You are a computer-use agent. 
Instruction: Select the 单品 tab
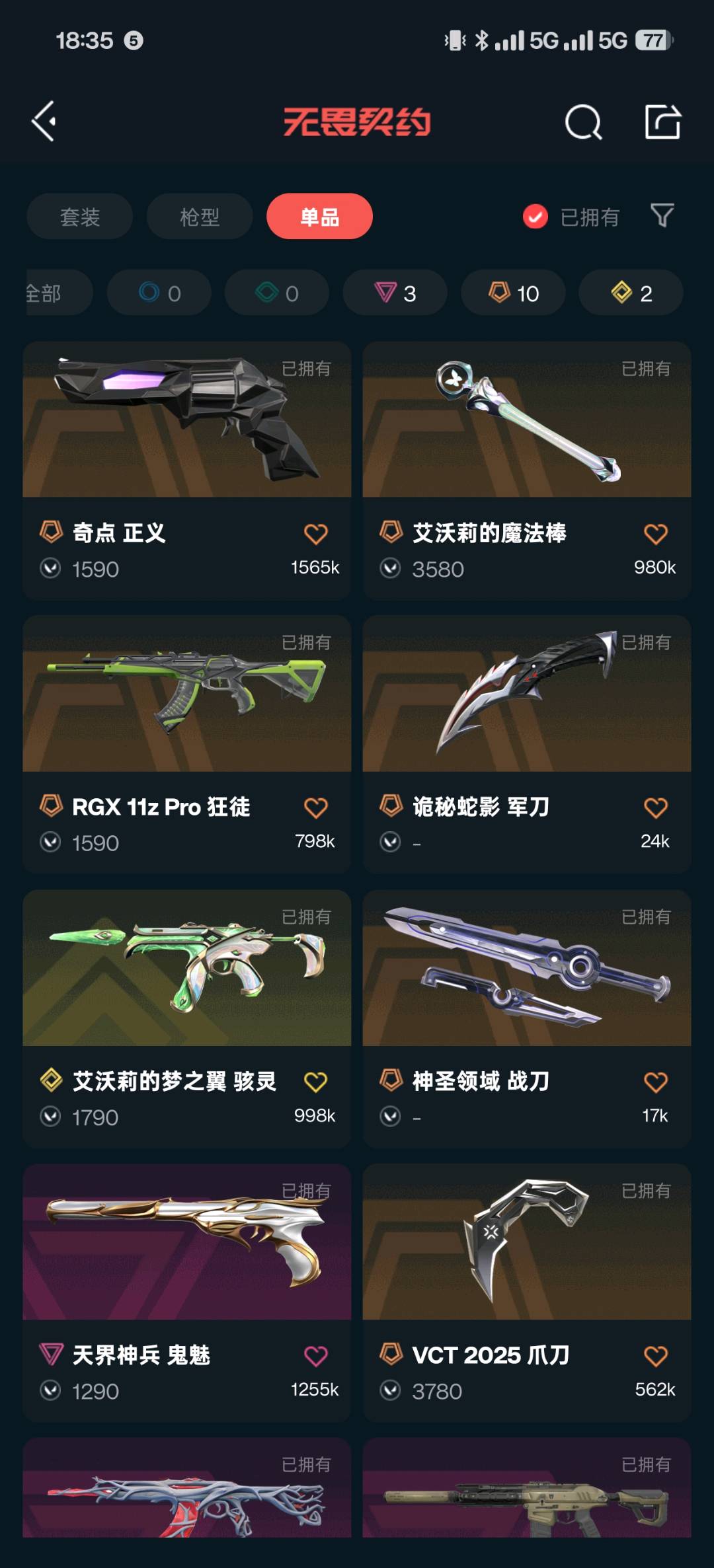[x=319, y=217]
